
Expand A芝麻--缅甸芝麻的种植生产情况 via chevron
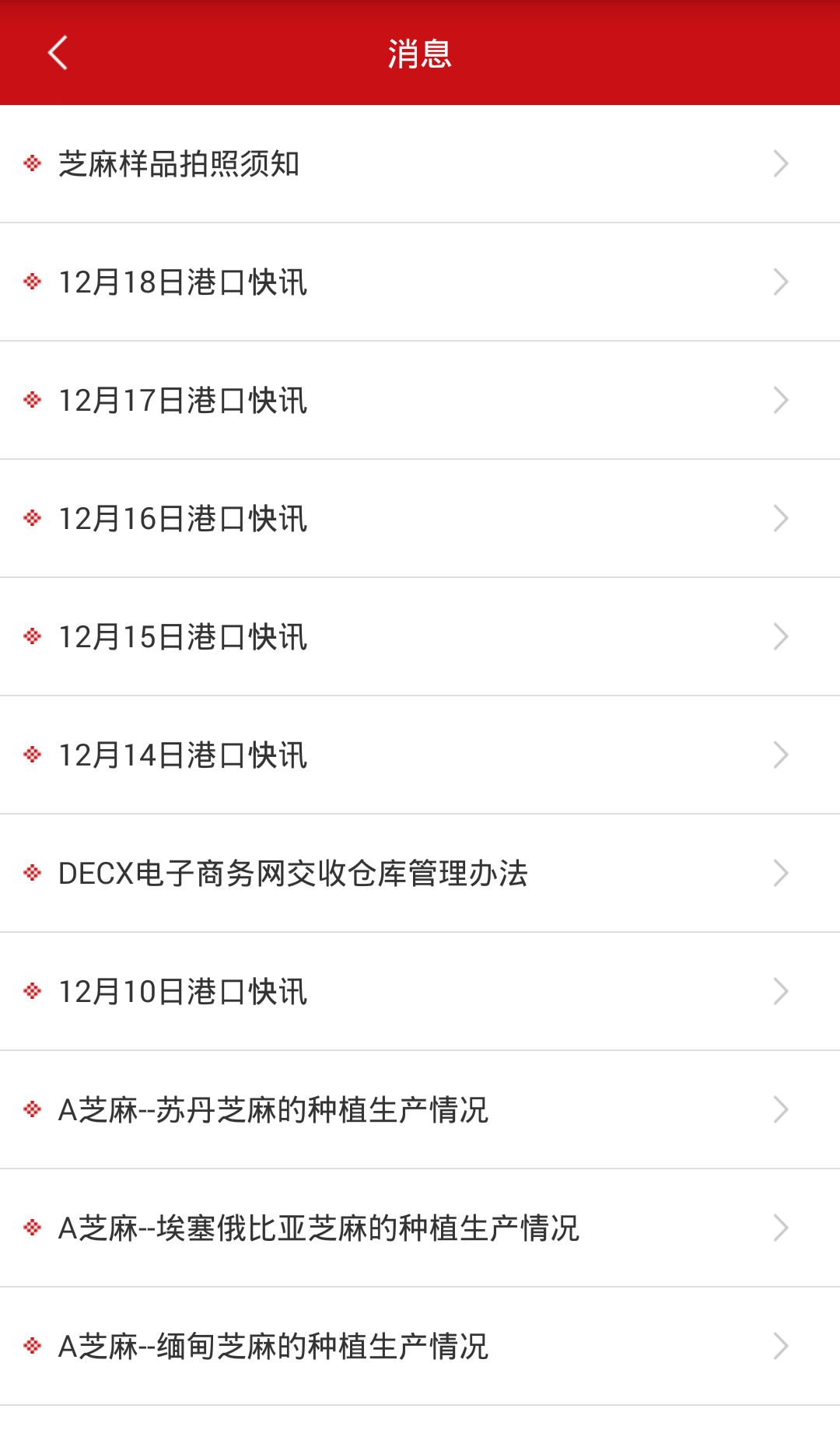pos(781,1345)
